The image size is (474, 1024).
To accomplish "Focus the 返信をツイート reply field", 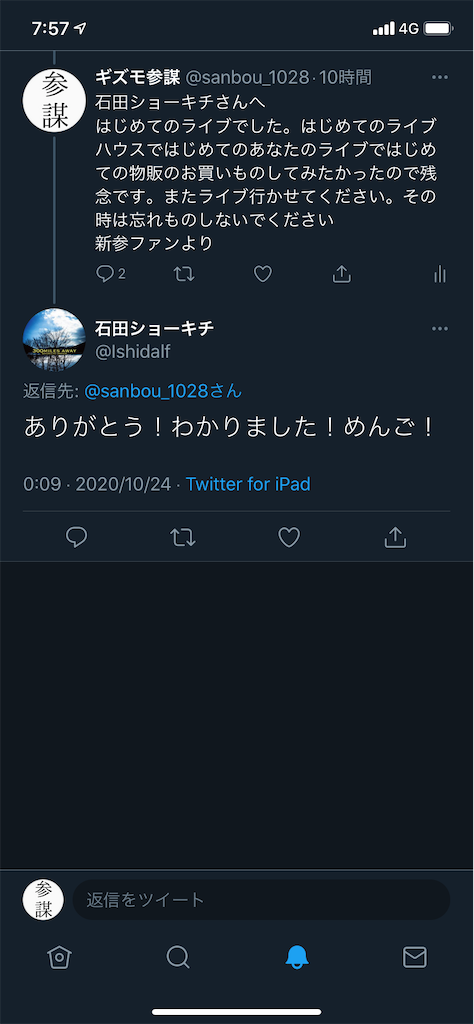I will tap(261, 900).
